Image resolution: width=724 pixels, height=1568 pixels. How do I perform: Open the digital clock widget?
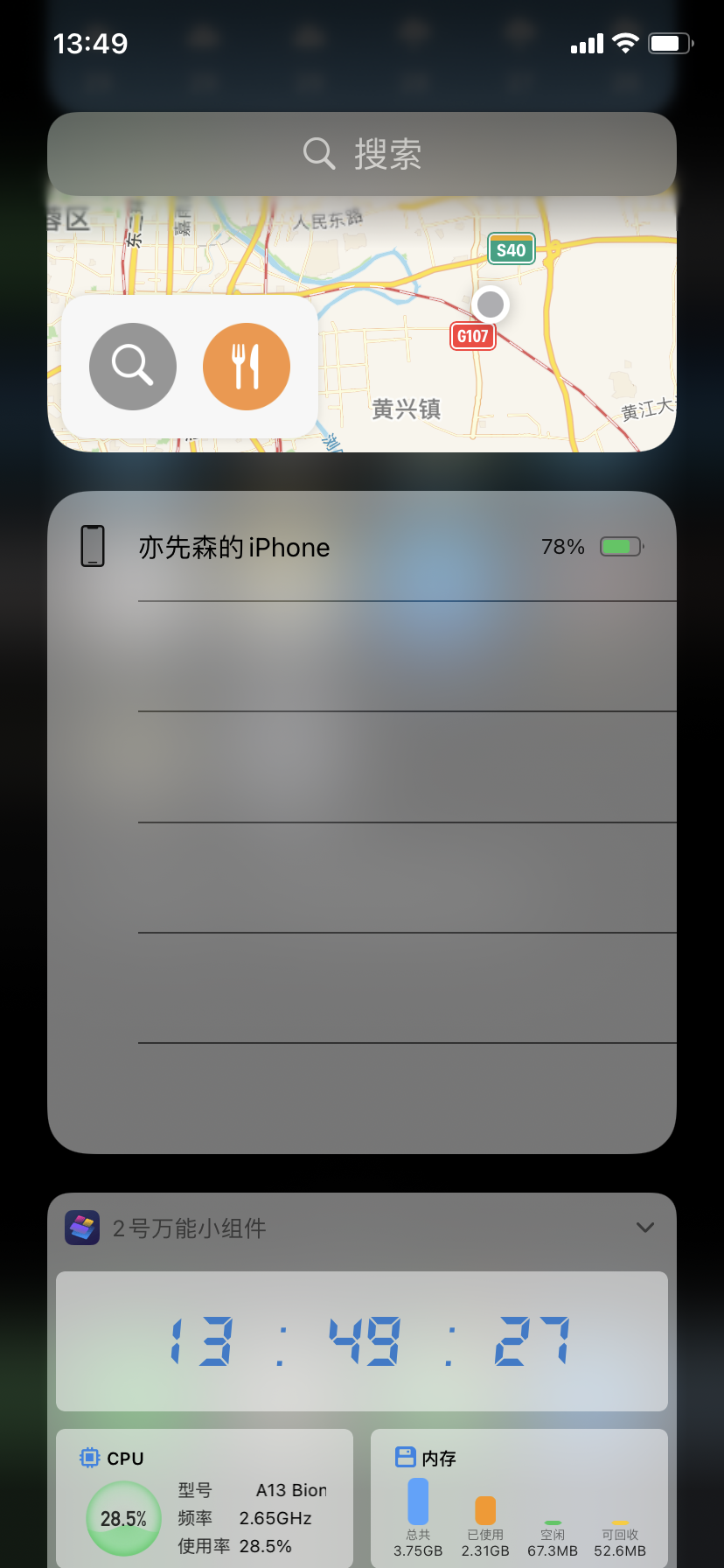tap(362, 1340)
